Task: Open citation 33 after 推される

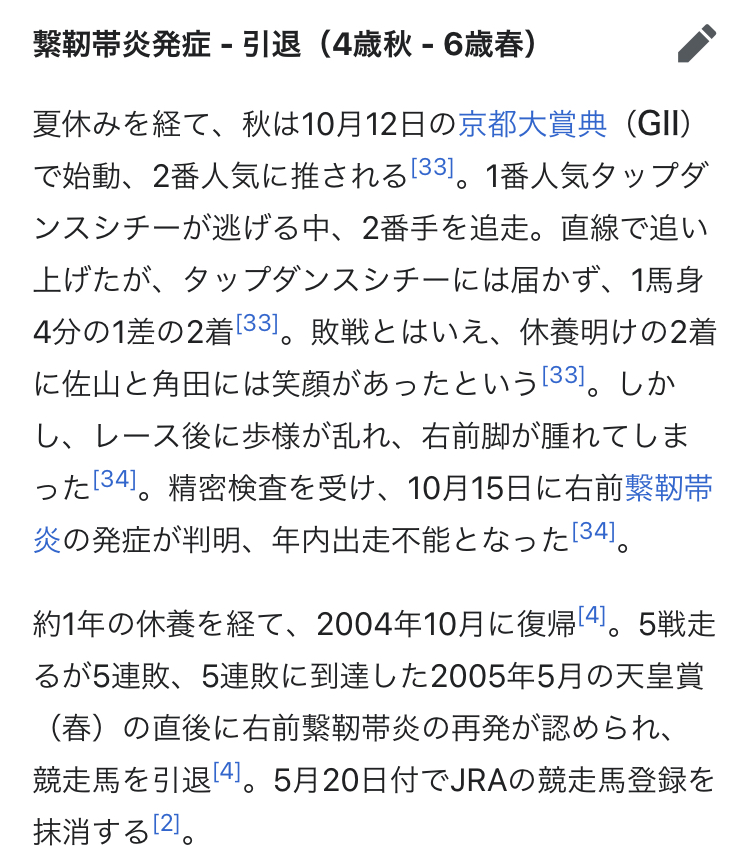Action: tap(432, 167)
